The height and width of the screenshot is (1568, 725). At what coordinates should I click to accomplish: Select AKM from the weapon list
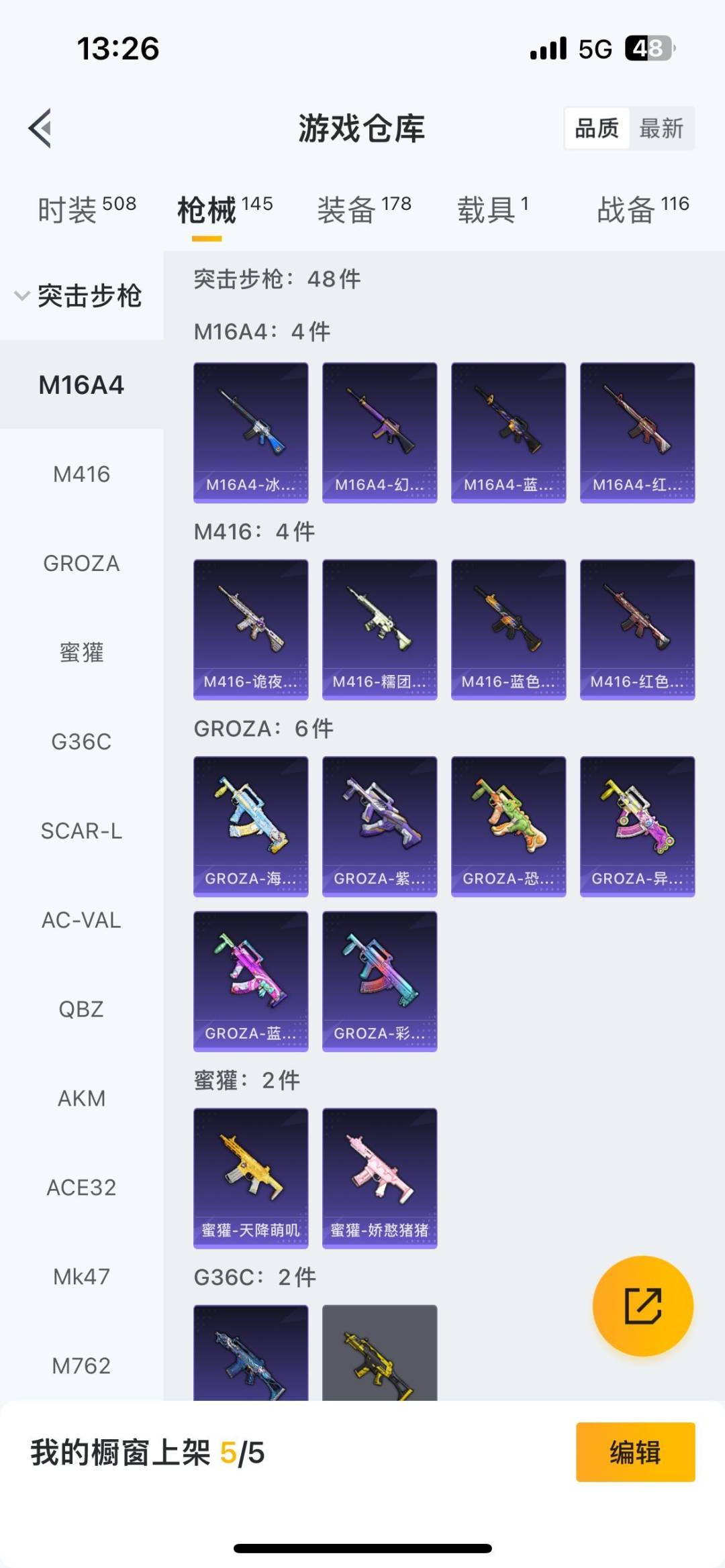pos(82,1098)
